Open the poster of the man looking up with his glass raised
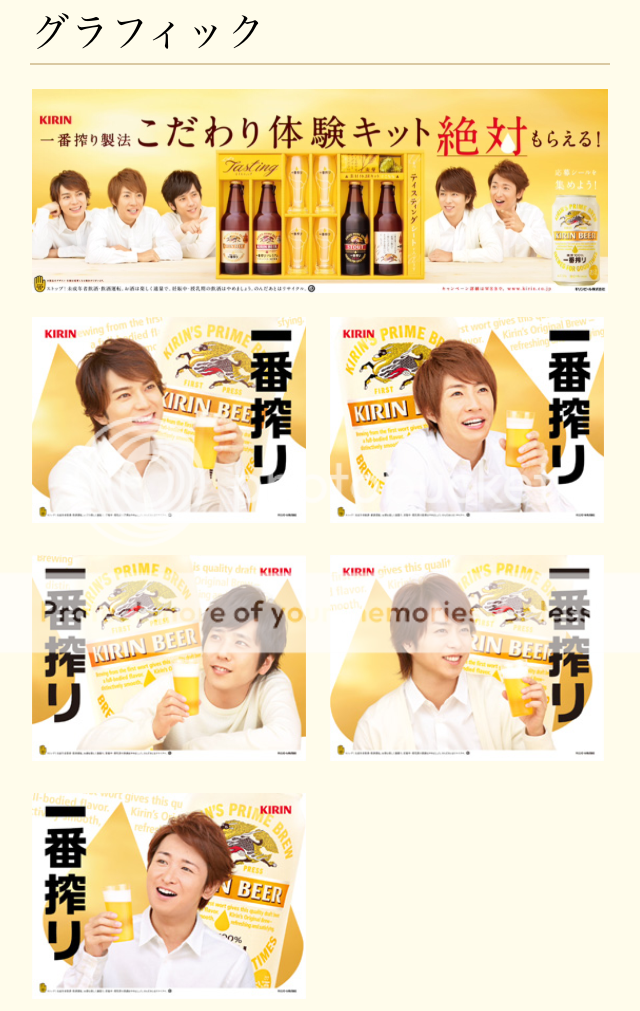 tap(168, 896)
